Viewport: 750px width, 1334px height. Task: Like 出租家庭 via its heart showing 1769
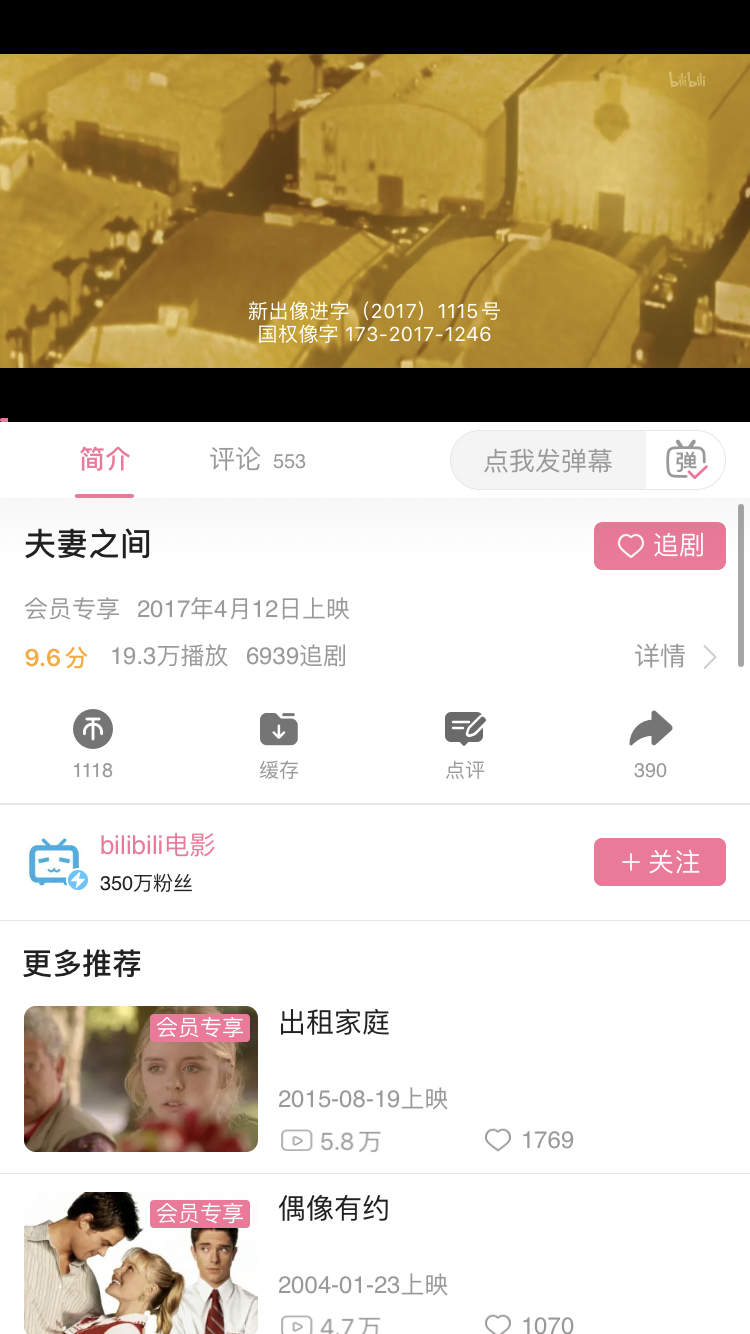(x=498, y=1140)
